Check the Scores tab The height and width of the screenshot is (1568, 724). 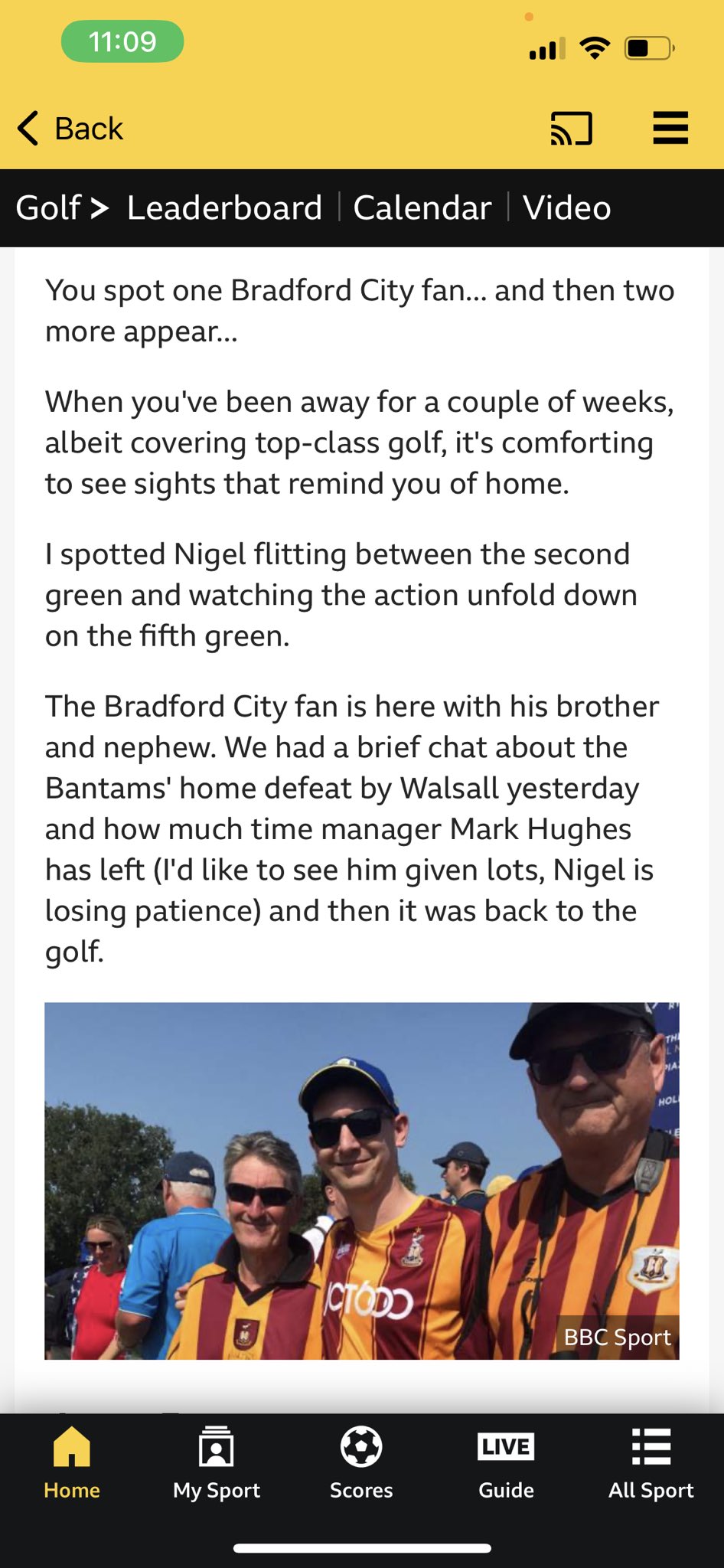[361, 1462]
